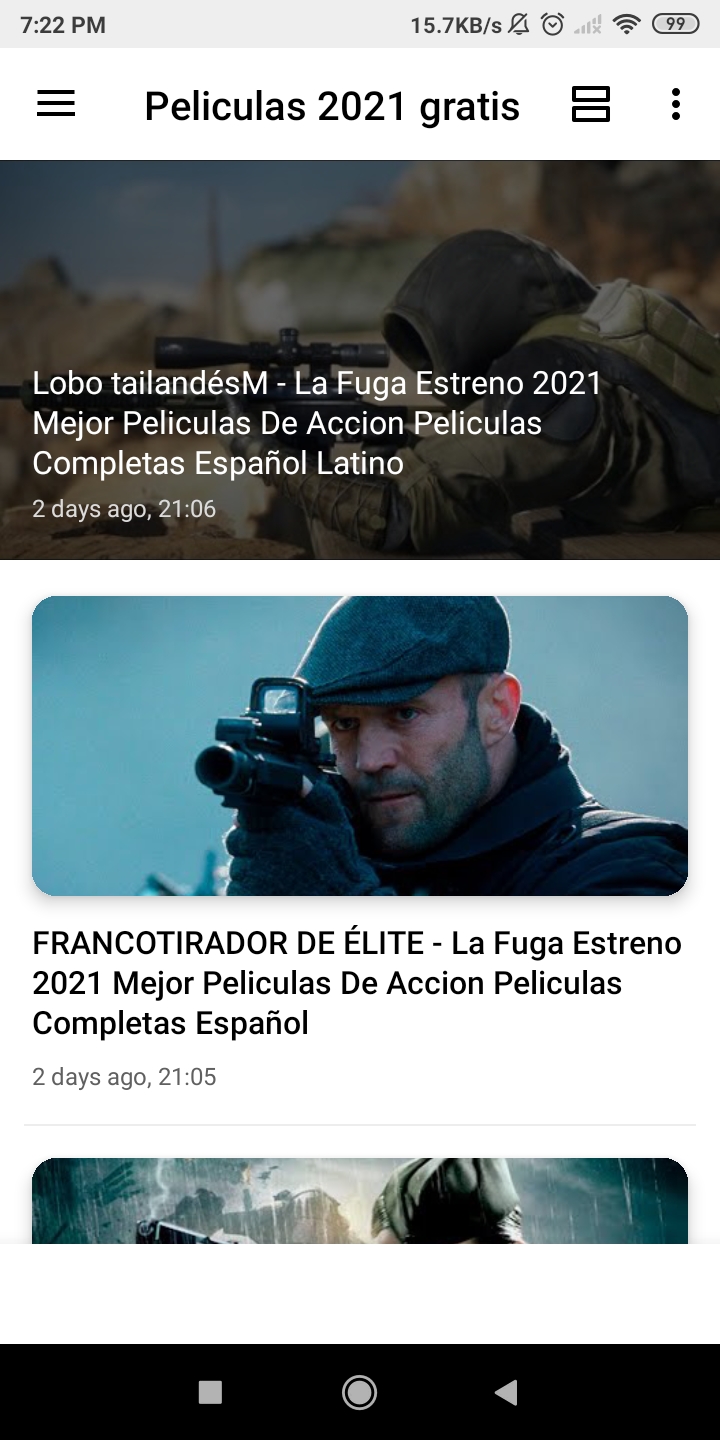Viewport: 720px width, 1440px height.
Task: Open the three-dot overflow menu
Action: (676, 104)
